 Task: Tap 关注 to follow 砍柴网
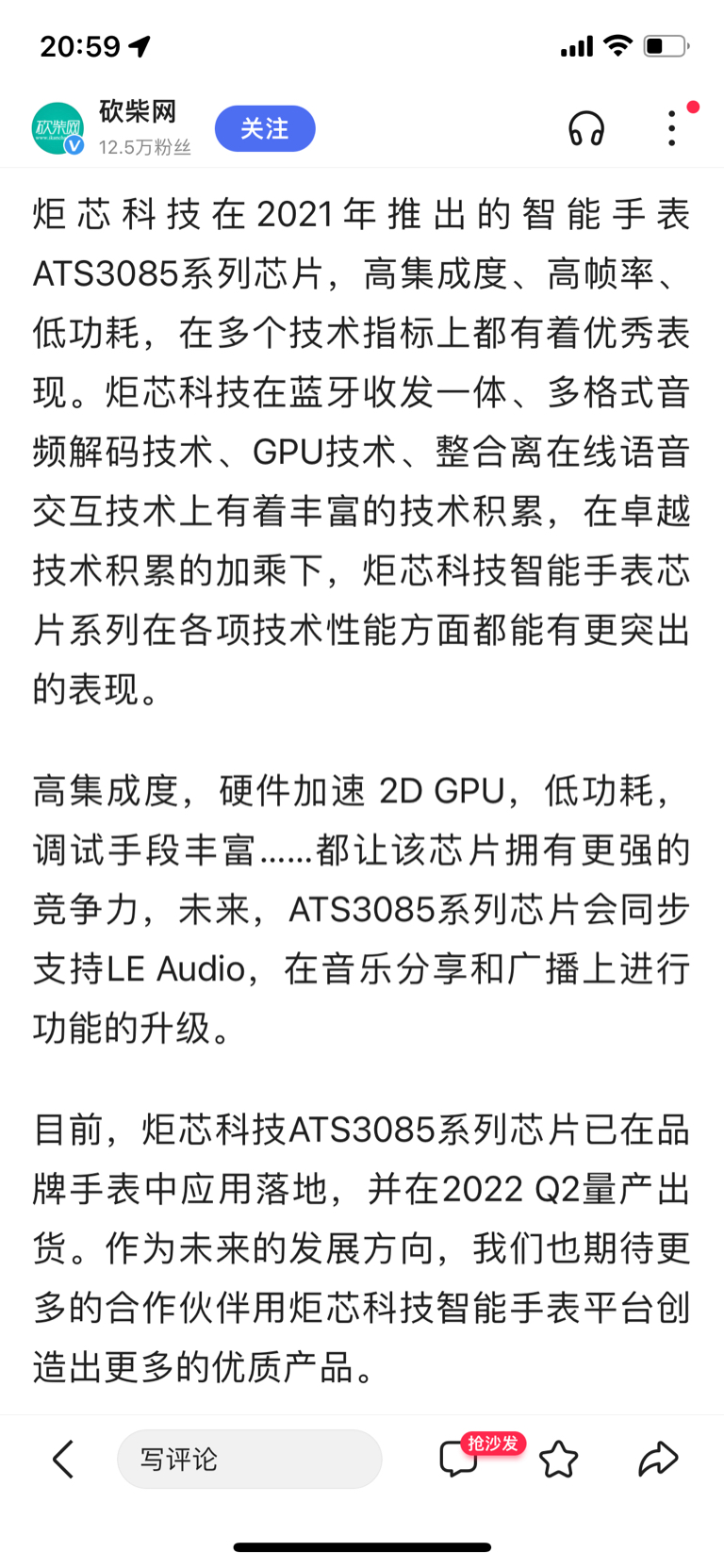tap(265, 128)
